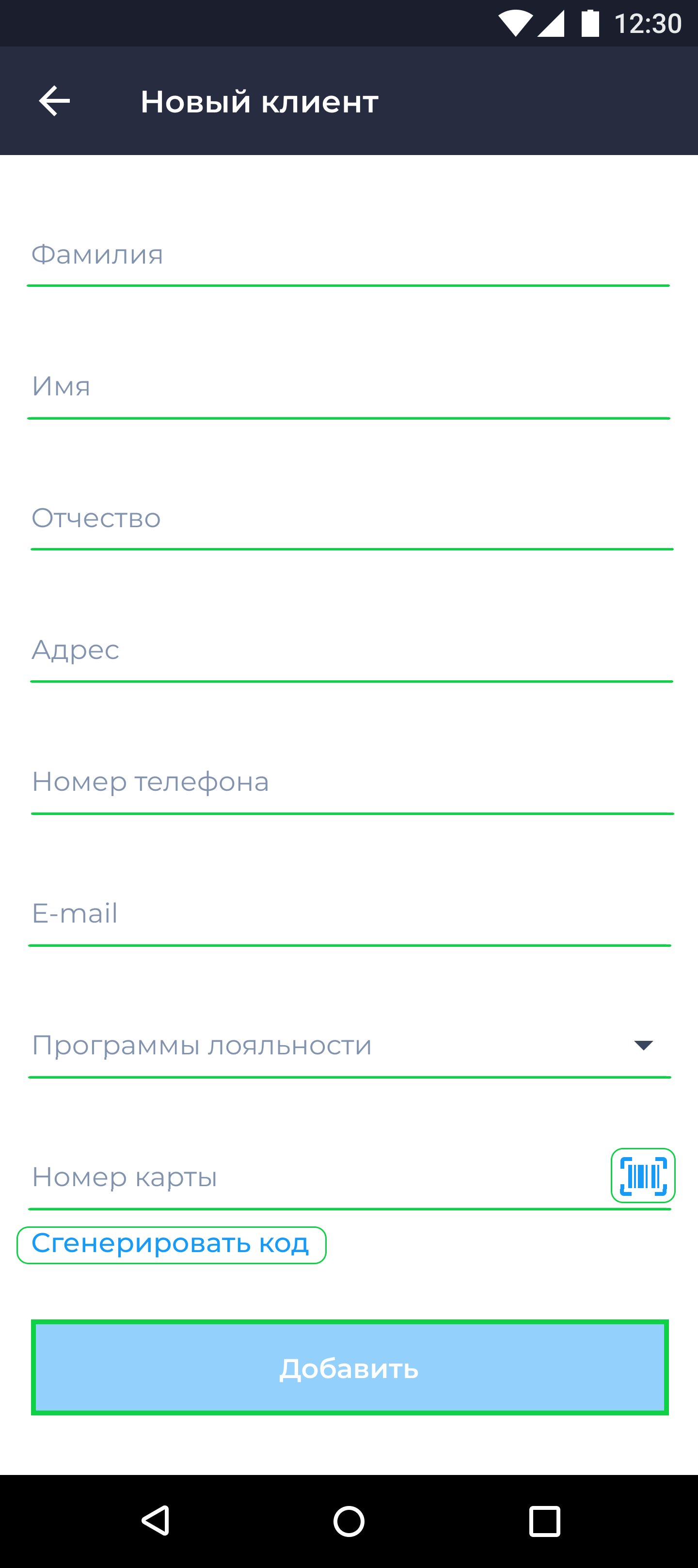Tap the Добавить button
The height and width of the screenshot is (1568, 698).
349,1367
